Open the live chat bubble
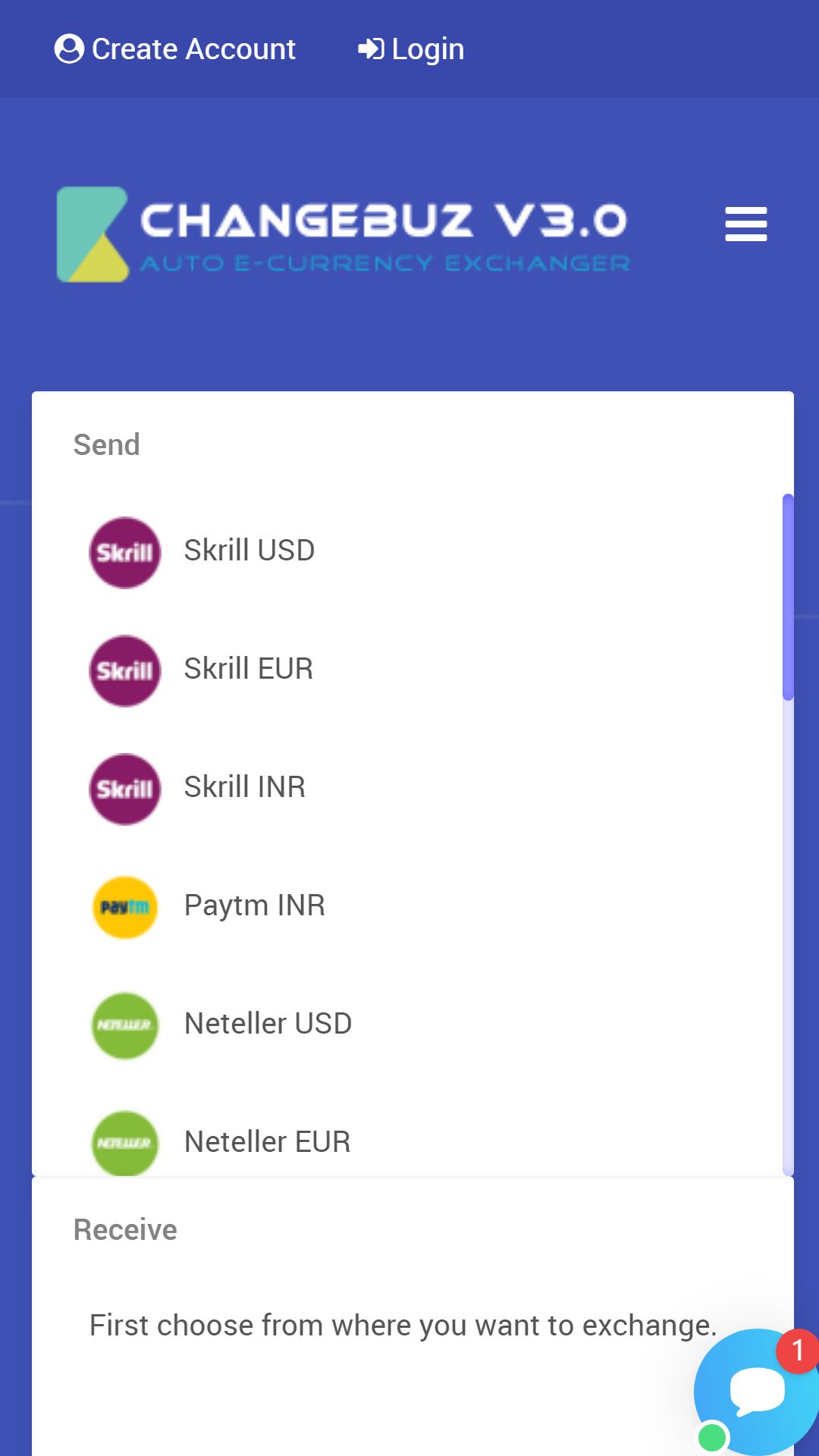This screenshot has width=819, height=1456. point(756,1392)
